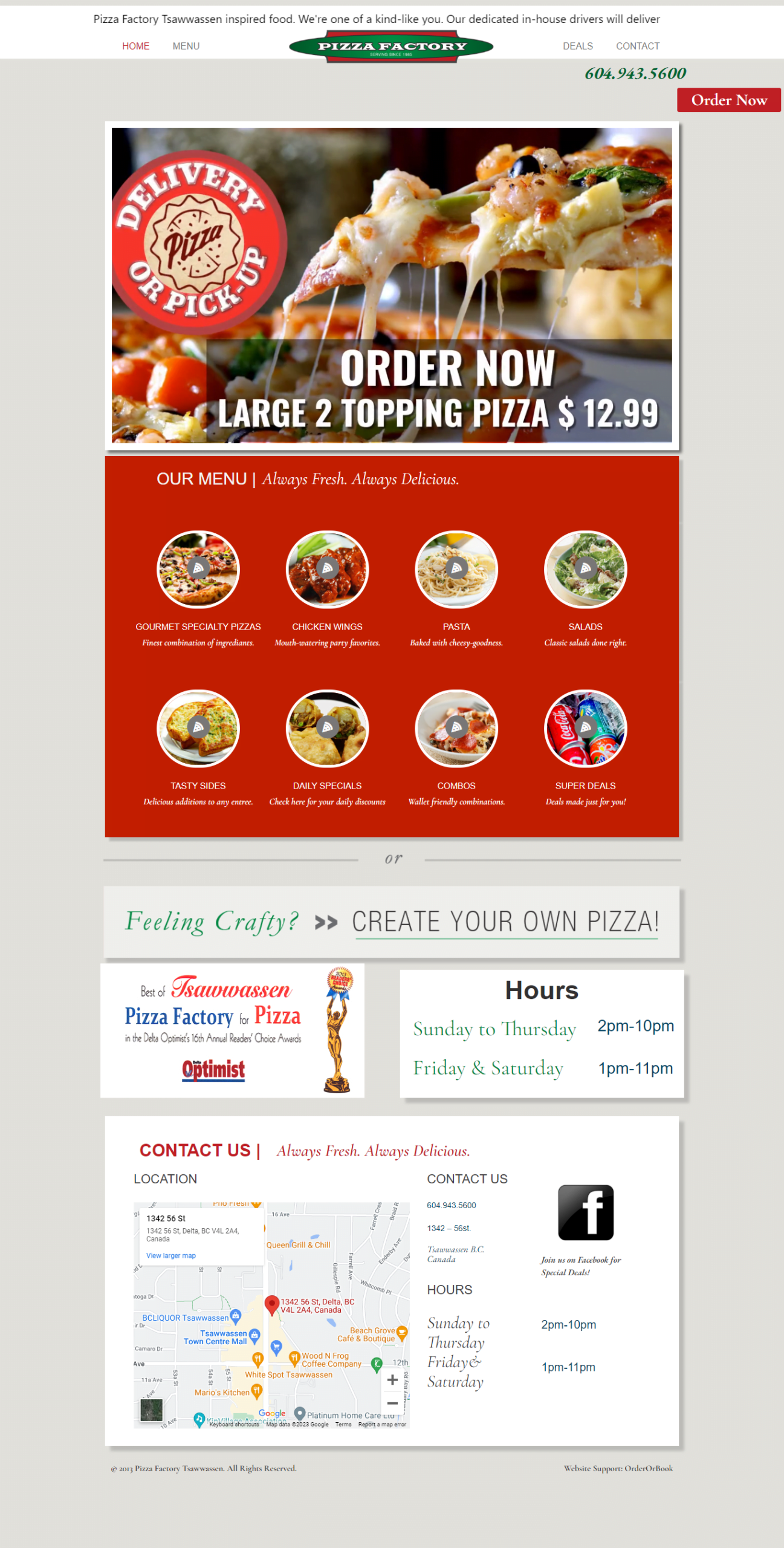
Task: Check the Daily Specials
Action: (x=327, y=728)
